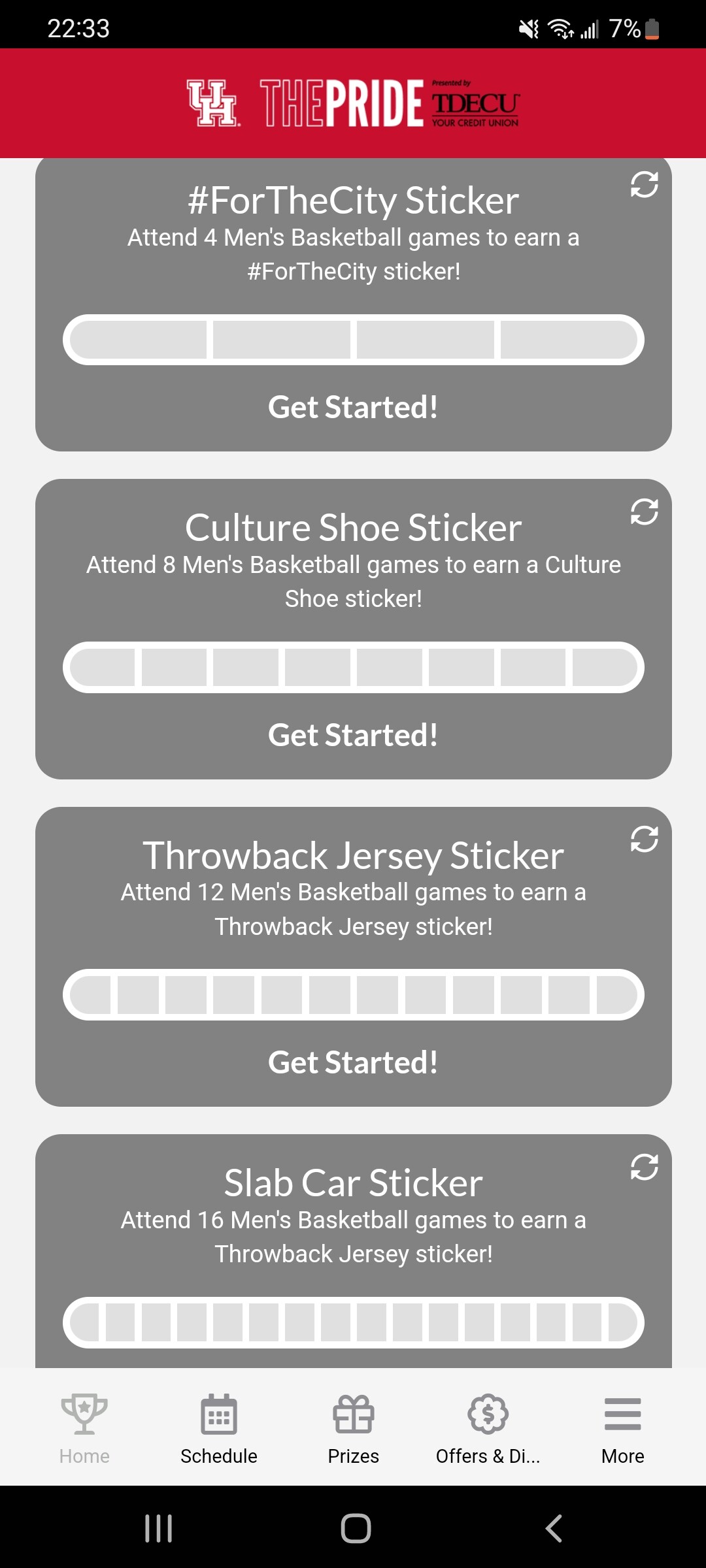Image resolution: width=706 pixels, height=1568 pixels.
Task: Show recent apps from navigation bar
Action: coord(158,1528)
